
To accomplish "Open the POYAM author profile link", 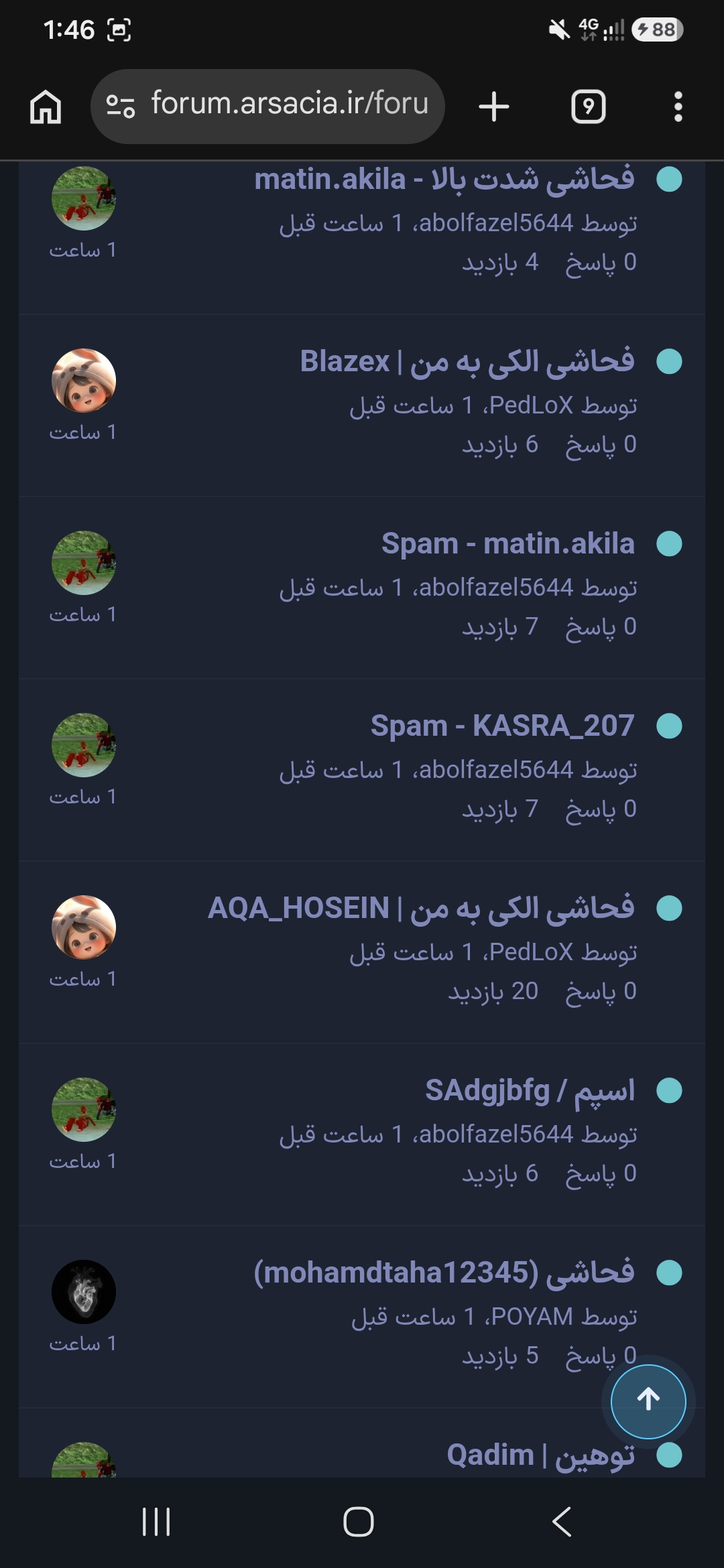I will click(532, 1317).
